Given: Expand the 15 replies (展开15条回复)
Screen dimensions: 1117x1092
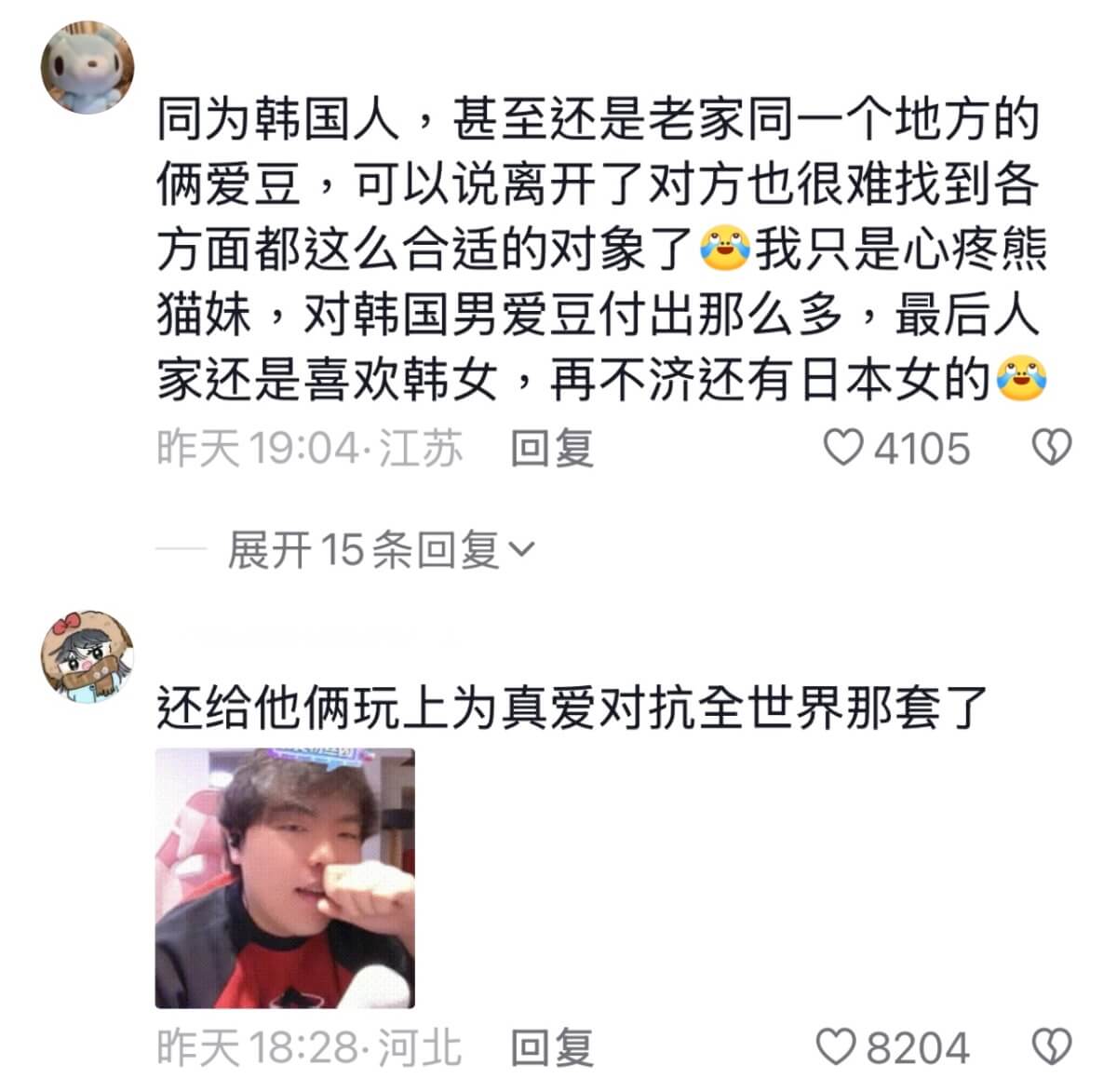Looking at the screenshot, I should click(381, 550).
